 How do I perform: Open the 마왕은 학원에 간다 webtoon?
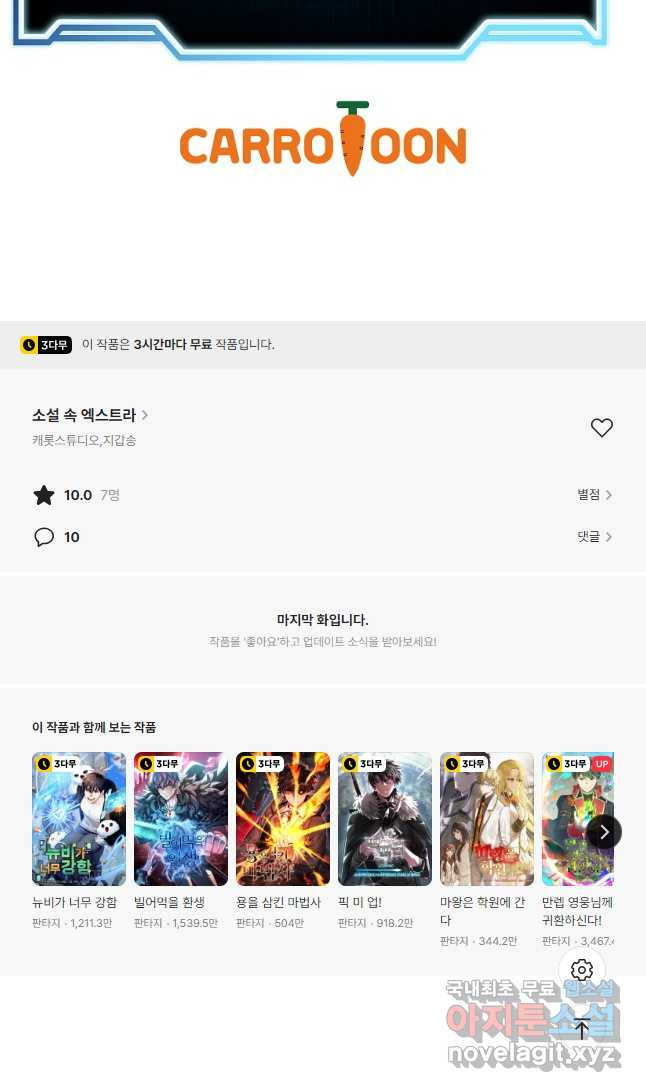pos(487,819)
